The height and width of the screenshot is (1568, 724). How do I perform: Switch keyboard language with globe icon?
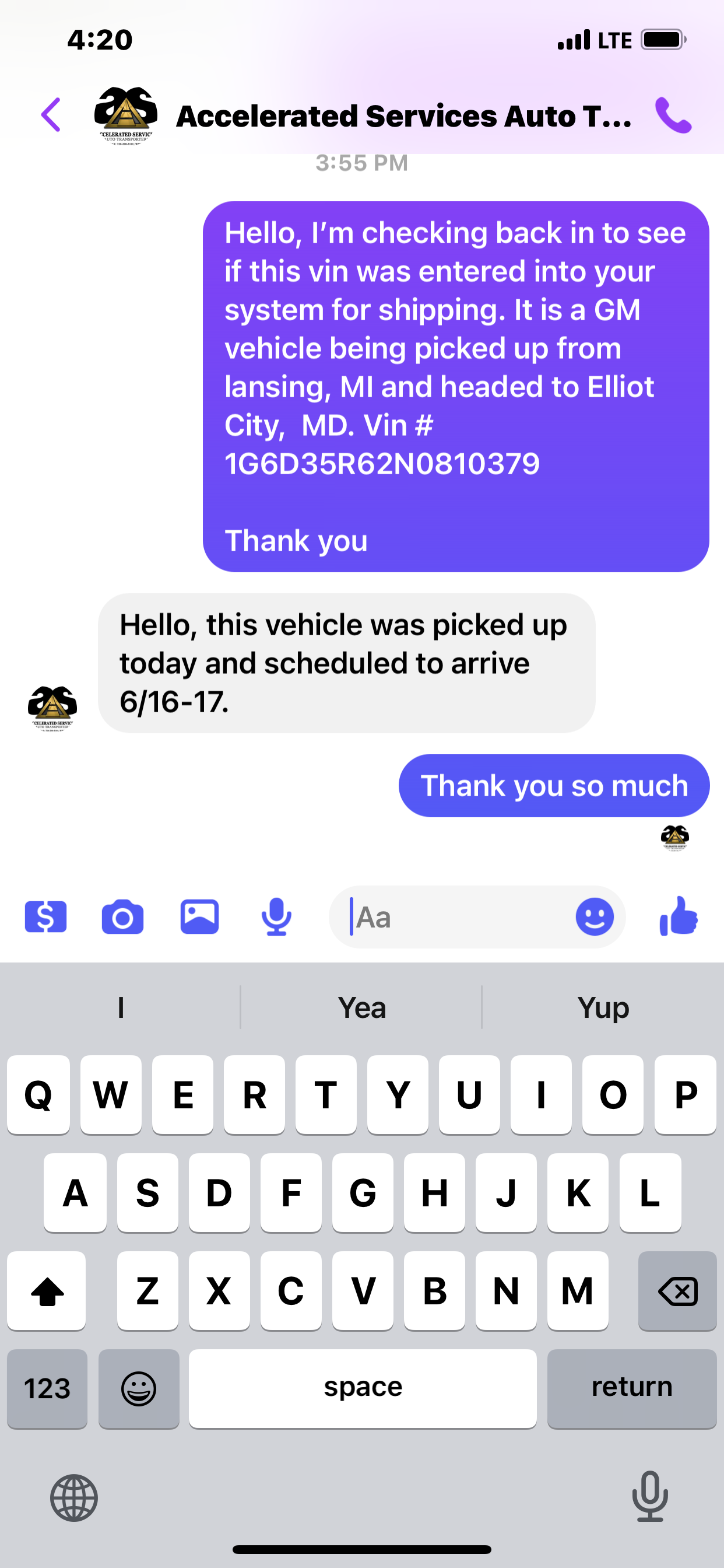coord(73,1497)
